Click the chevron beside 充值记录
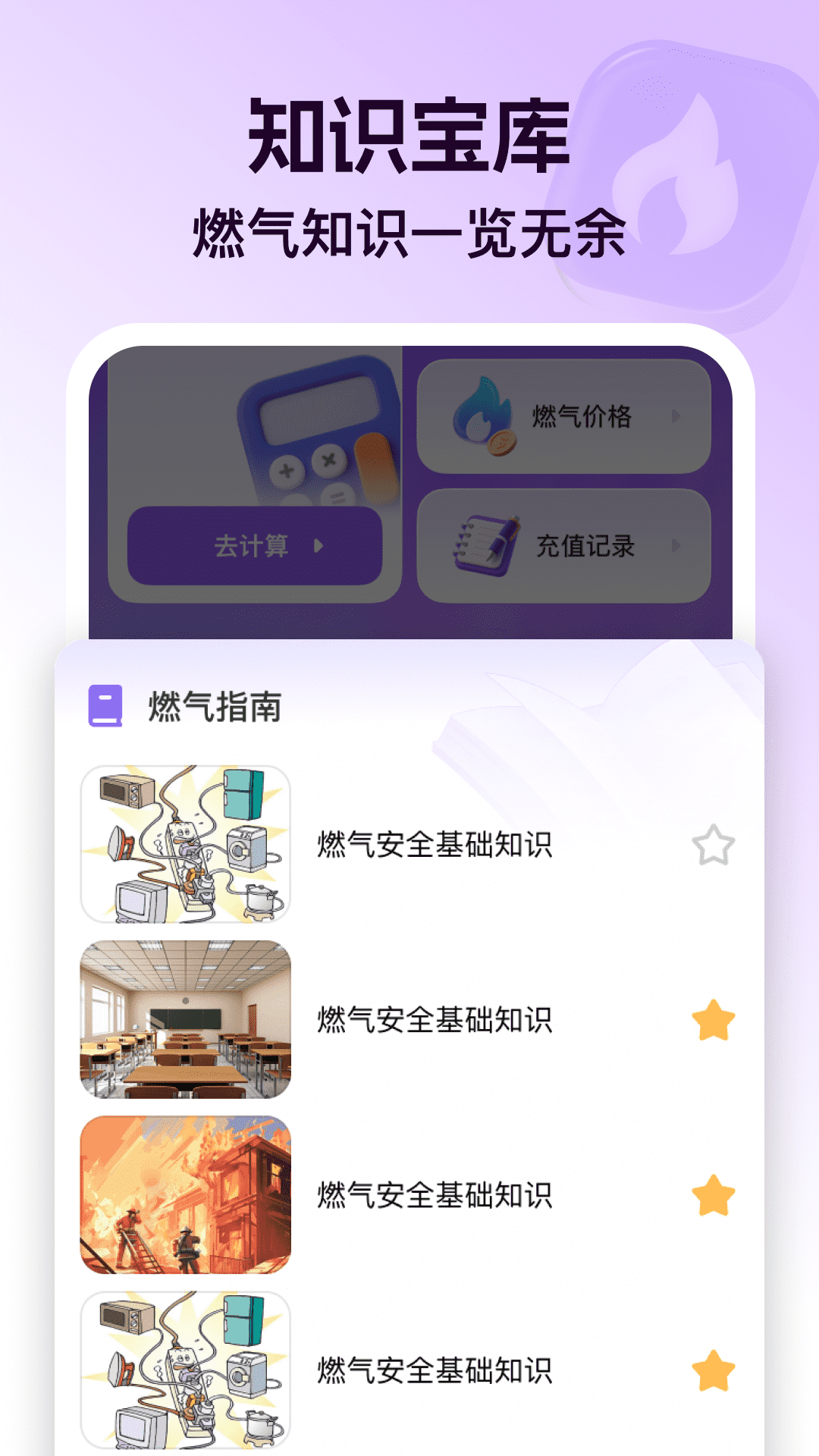 675,544
